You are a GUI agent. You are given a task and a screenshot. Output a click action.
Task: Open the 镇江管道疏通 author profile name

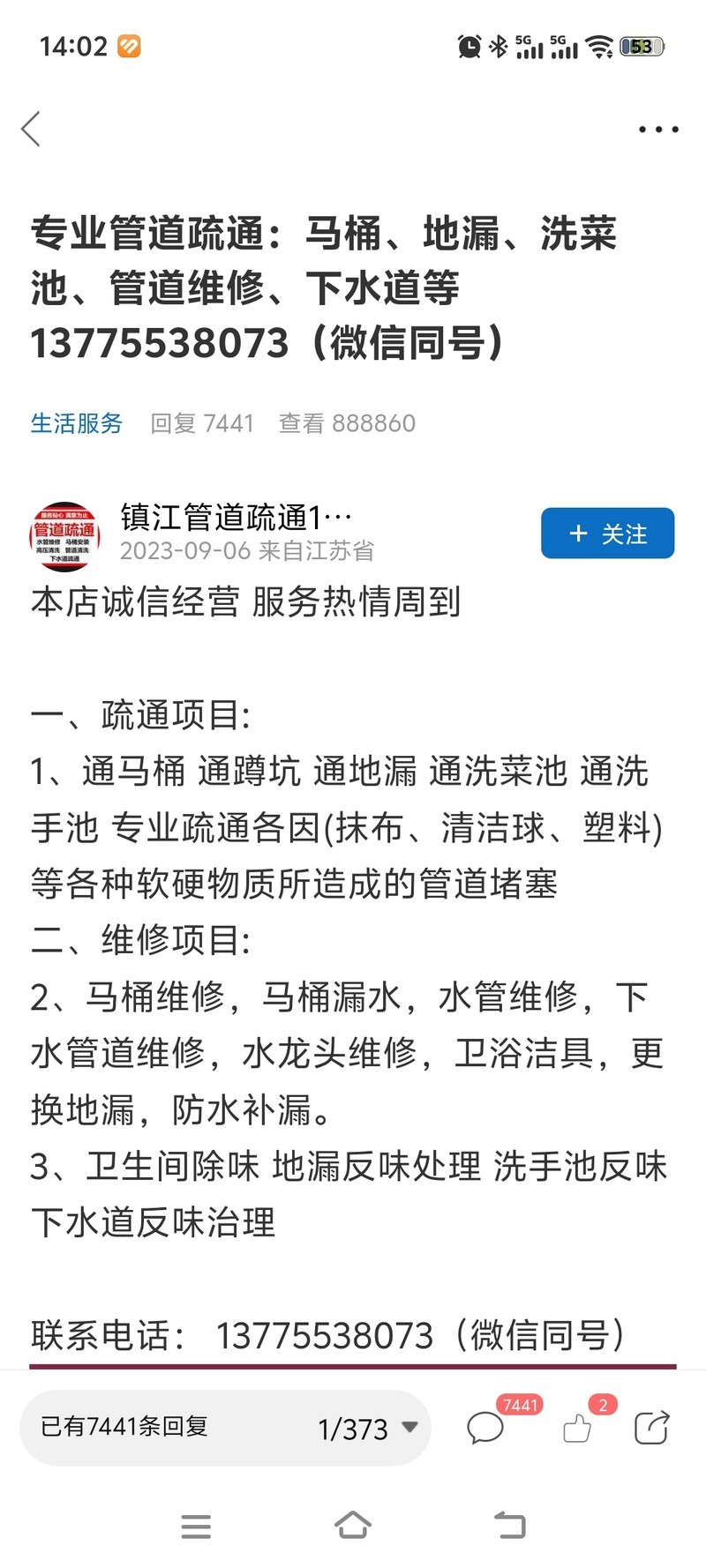[236, 518]
